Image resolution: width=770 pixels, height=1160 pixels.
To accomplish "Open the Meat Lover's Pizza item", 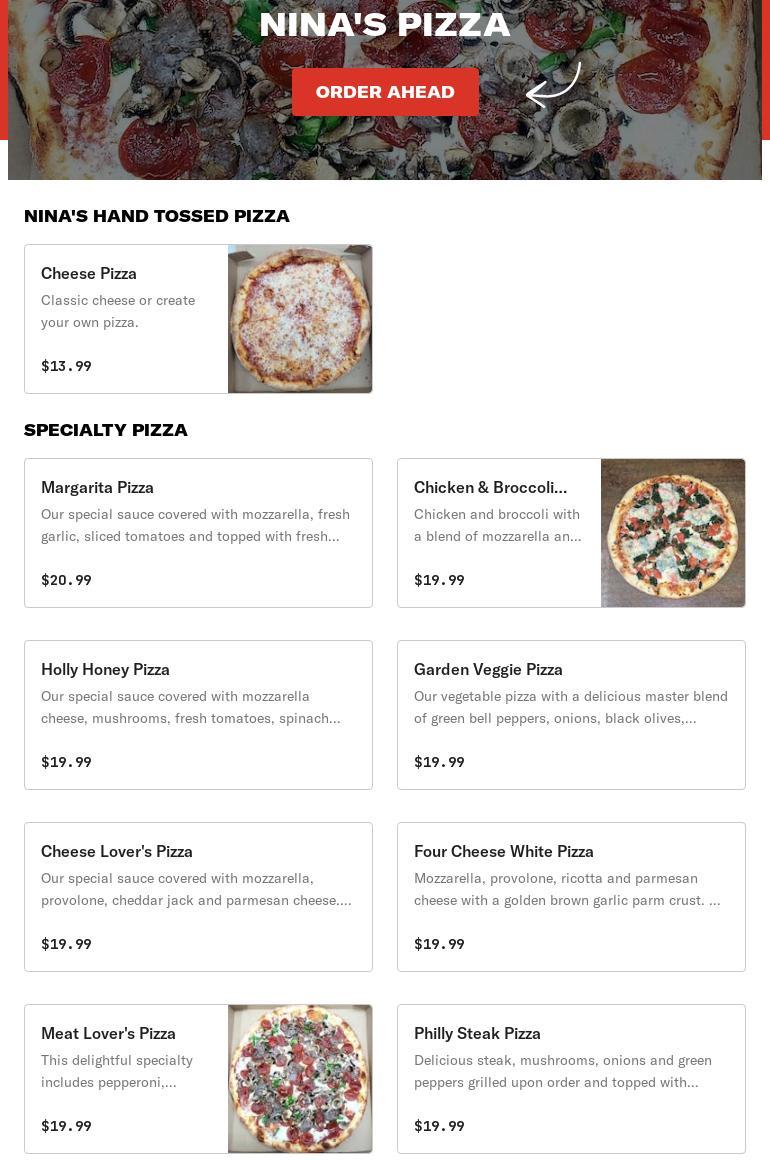I will (x=198, y=1079).
